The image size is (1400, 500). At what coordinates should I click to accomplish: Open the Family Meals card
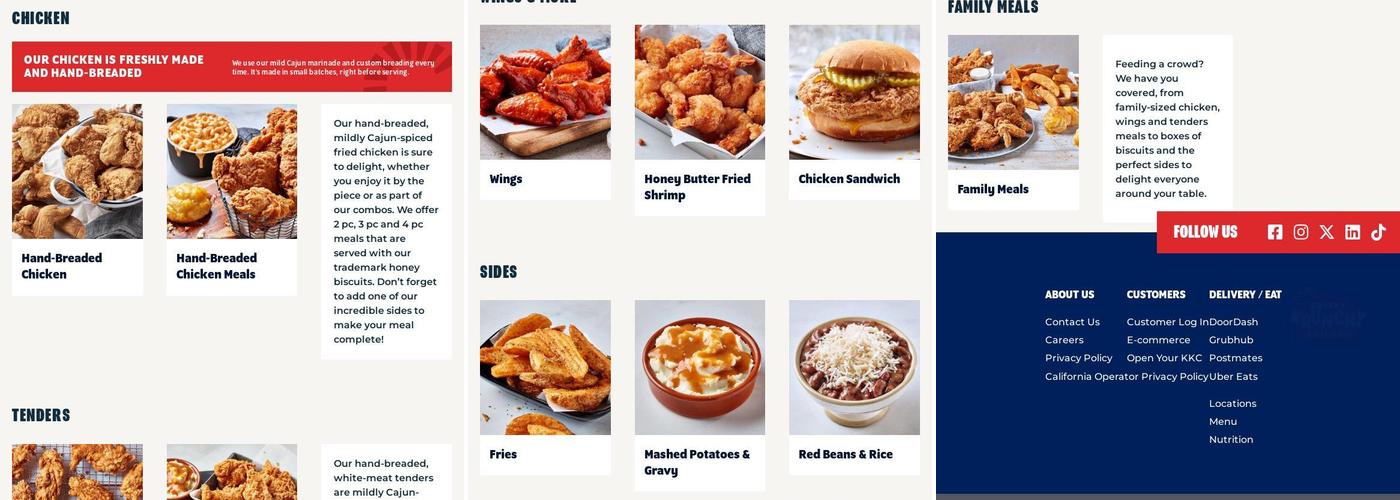click(x=1013, y=121)
